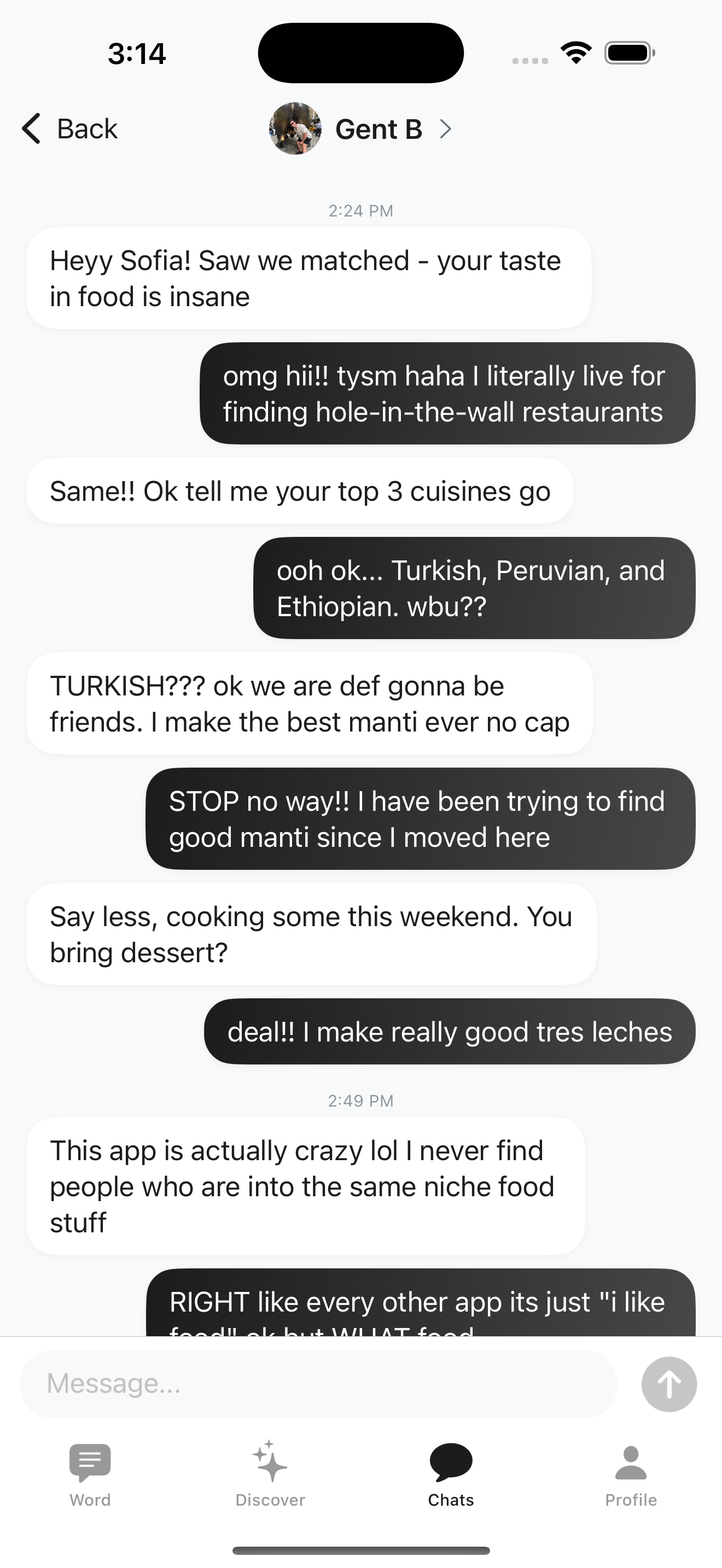Expand Gent B's profile via chevron

point(447,129)
